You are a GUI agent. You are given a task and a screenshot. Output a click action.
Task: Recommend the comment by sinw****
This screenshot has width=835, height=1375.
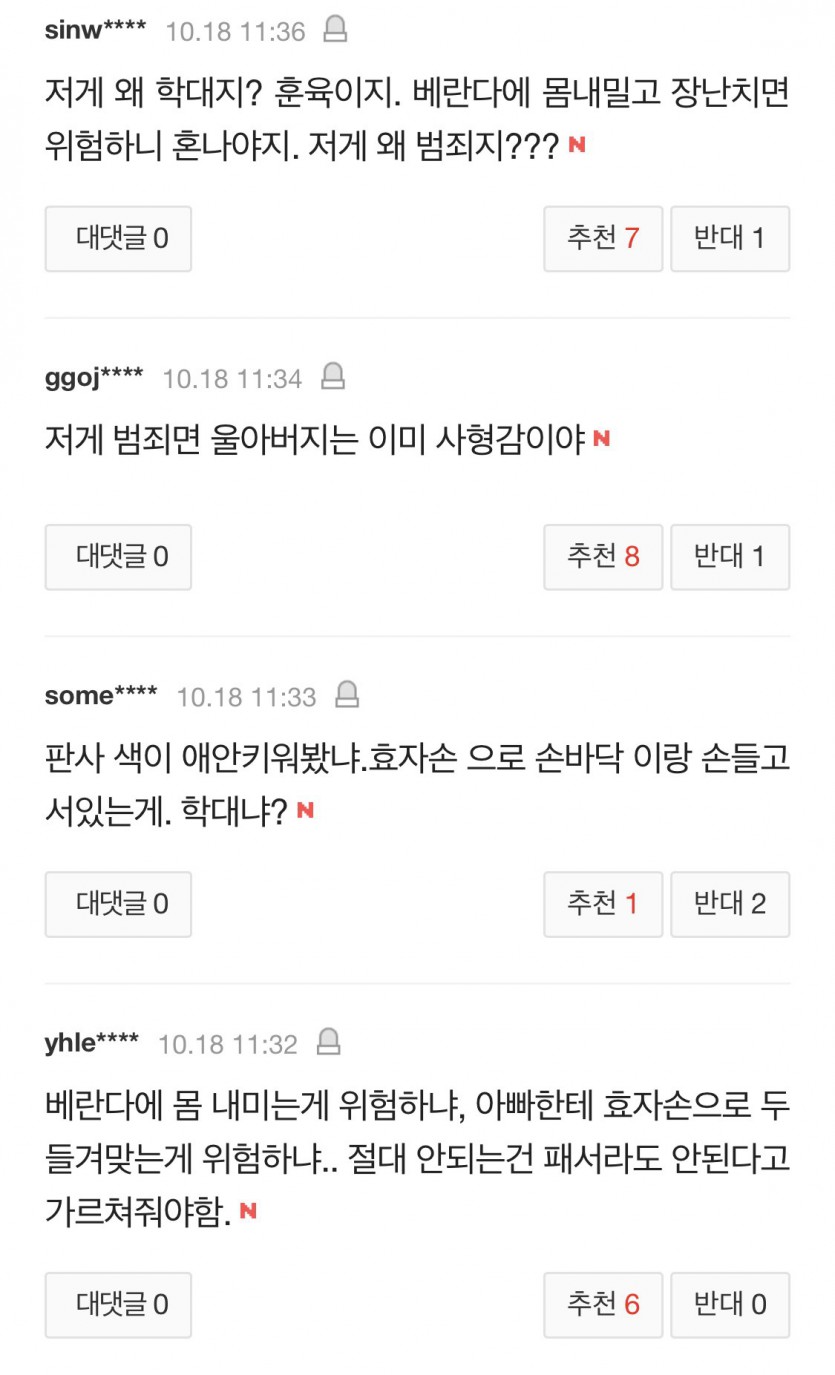(602, 239)
